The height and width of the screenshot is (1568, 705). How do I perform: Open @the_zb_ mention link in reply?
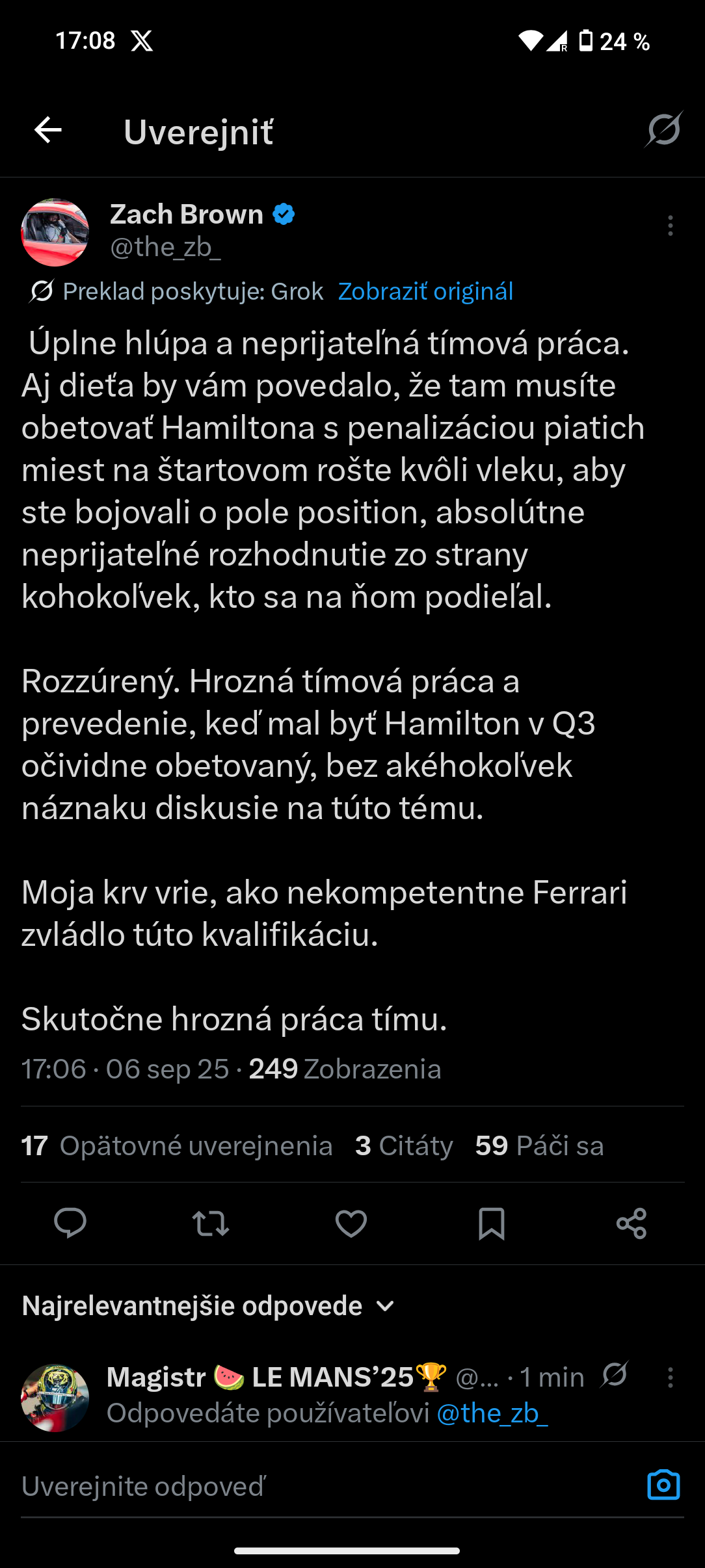coord(492,1413)
